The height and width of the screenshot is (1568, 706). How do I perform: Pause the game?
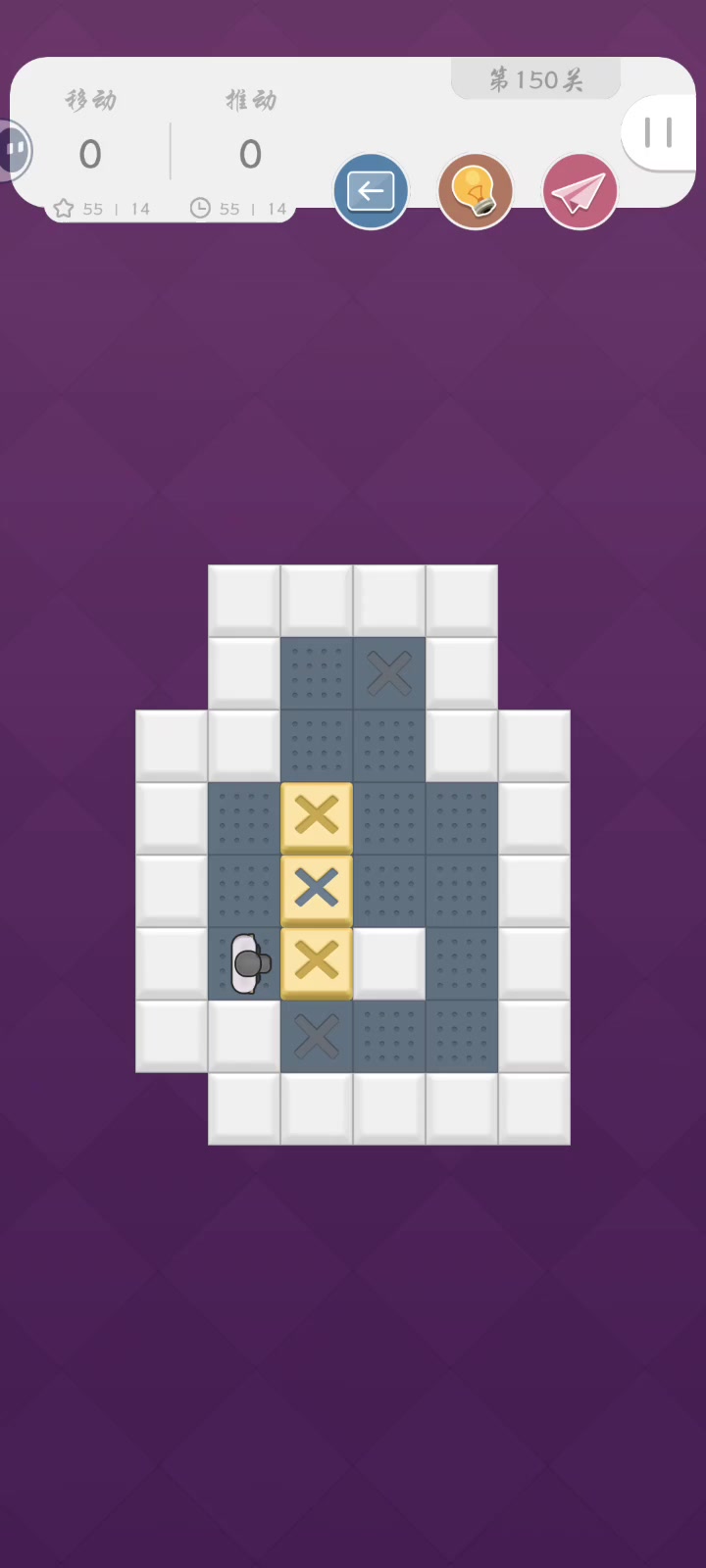click(659, 132)
